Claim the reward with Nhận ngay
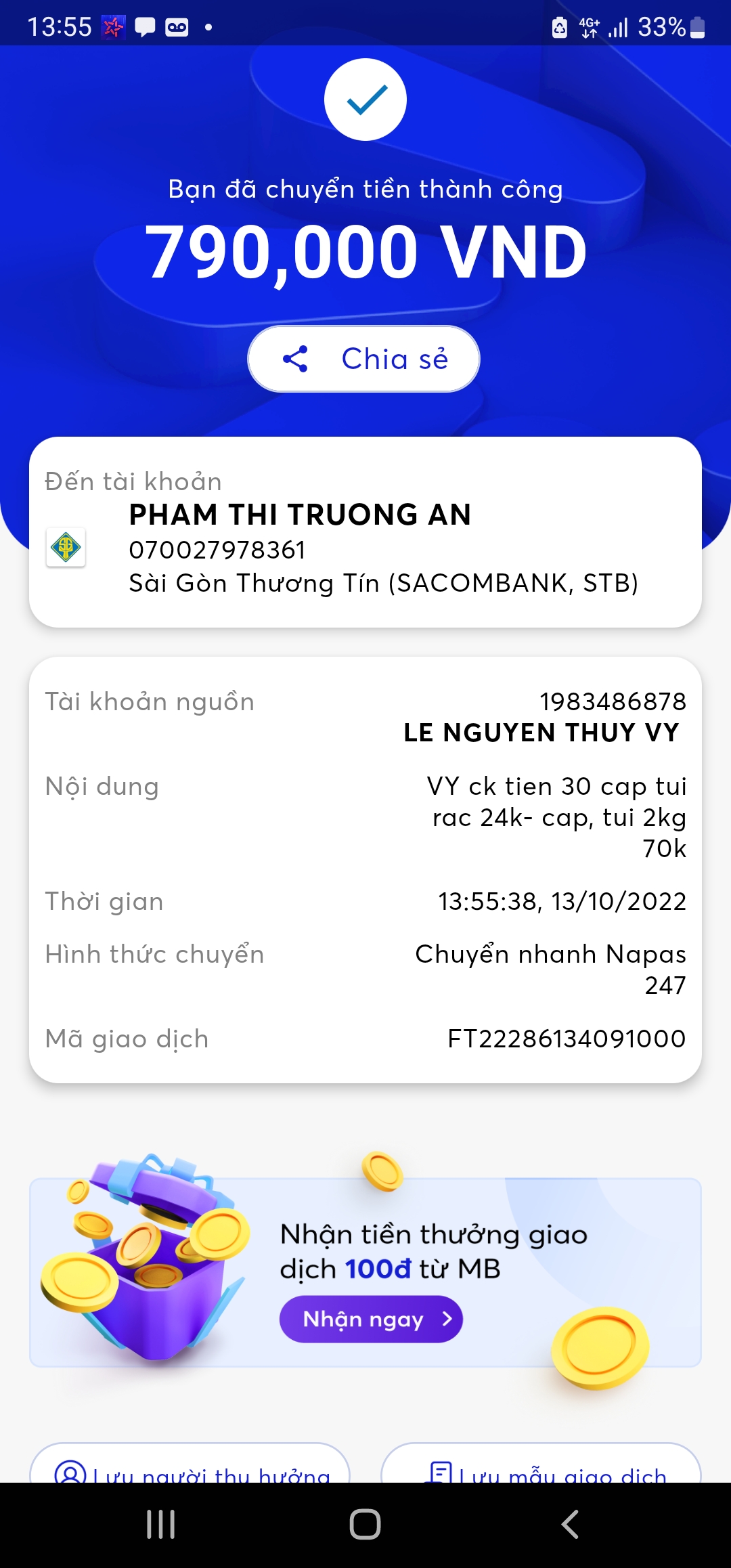The height and width of the screenshot is (1568, 731). (371, 1319)
